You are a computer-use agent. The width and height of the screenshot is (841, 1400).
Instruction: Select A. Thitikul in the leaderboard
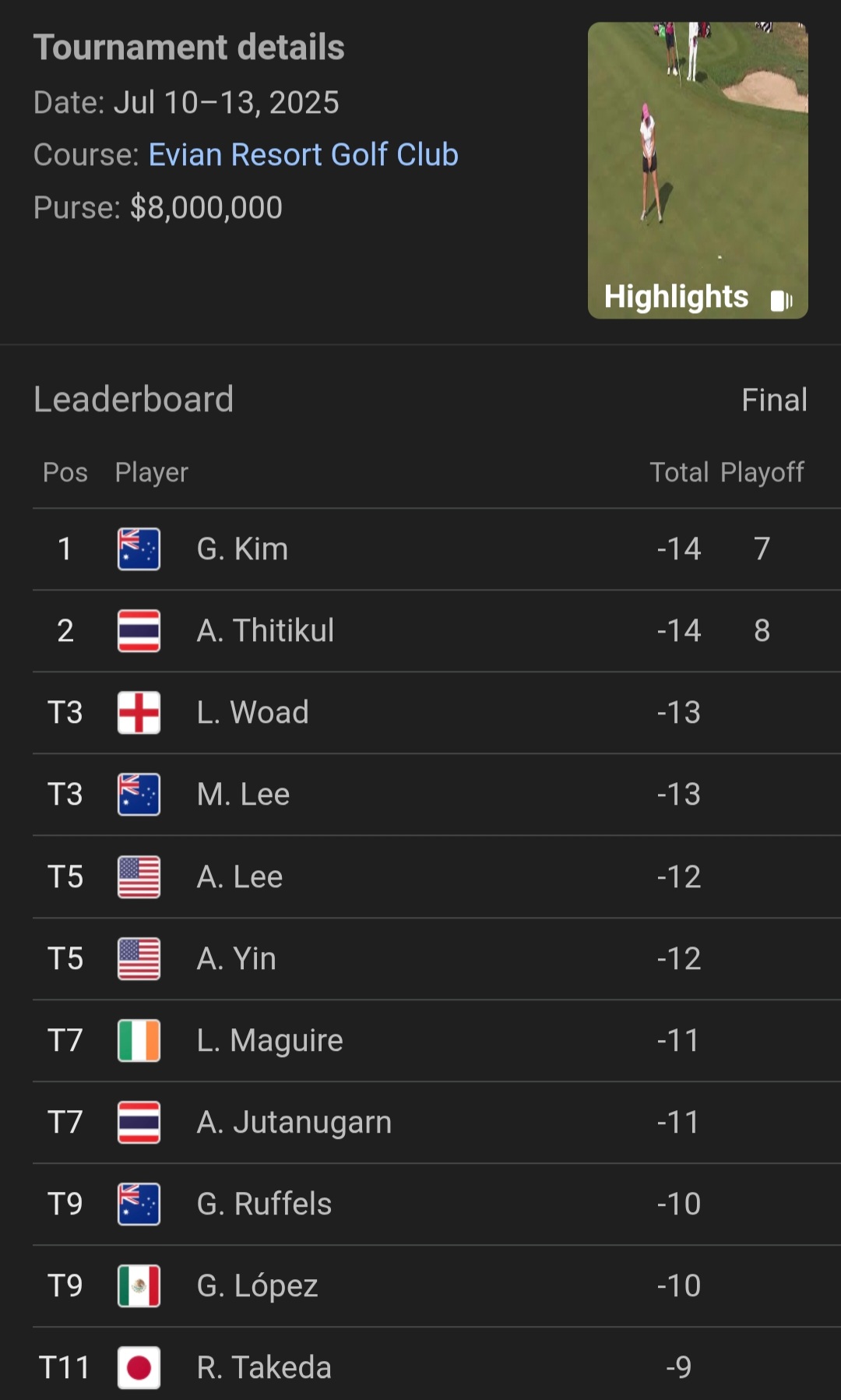437,631
